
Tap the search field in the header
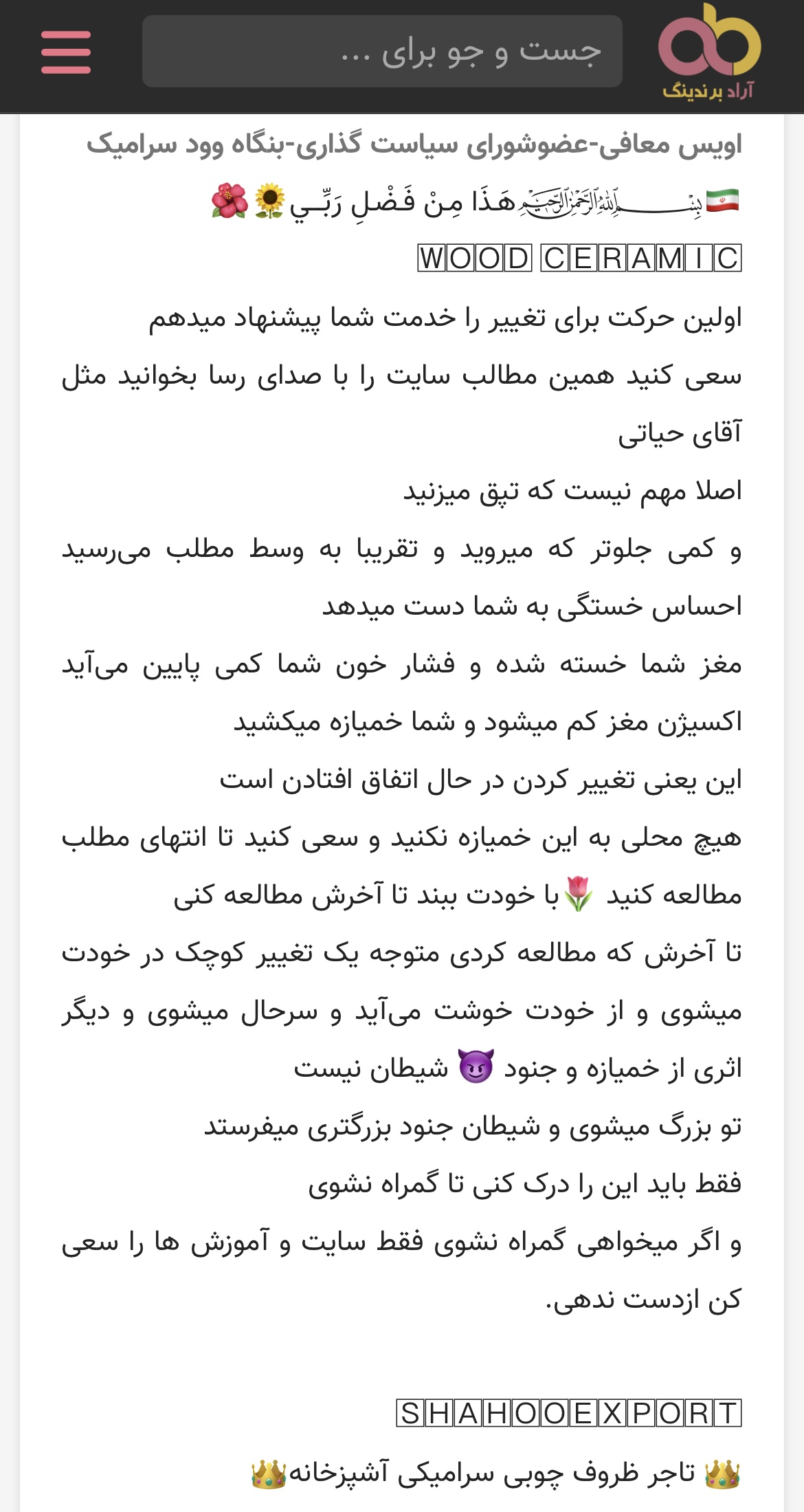[x=382, y=52]
